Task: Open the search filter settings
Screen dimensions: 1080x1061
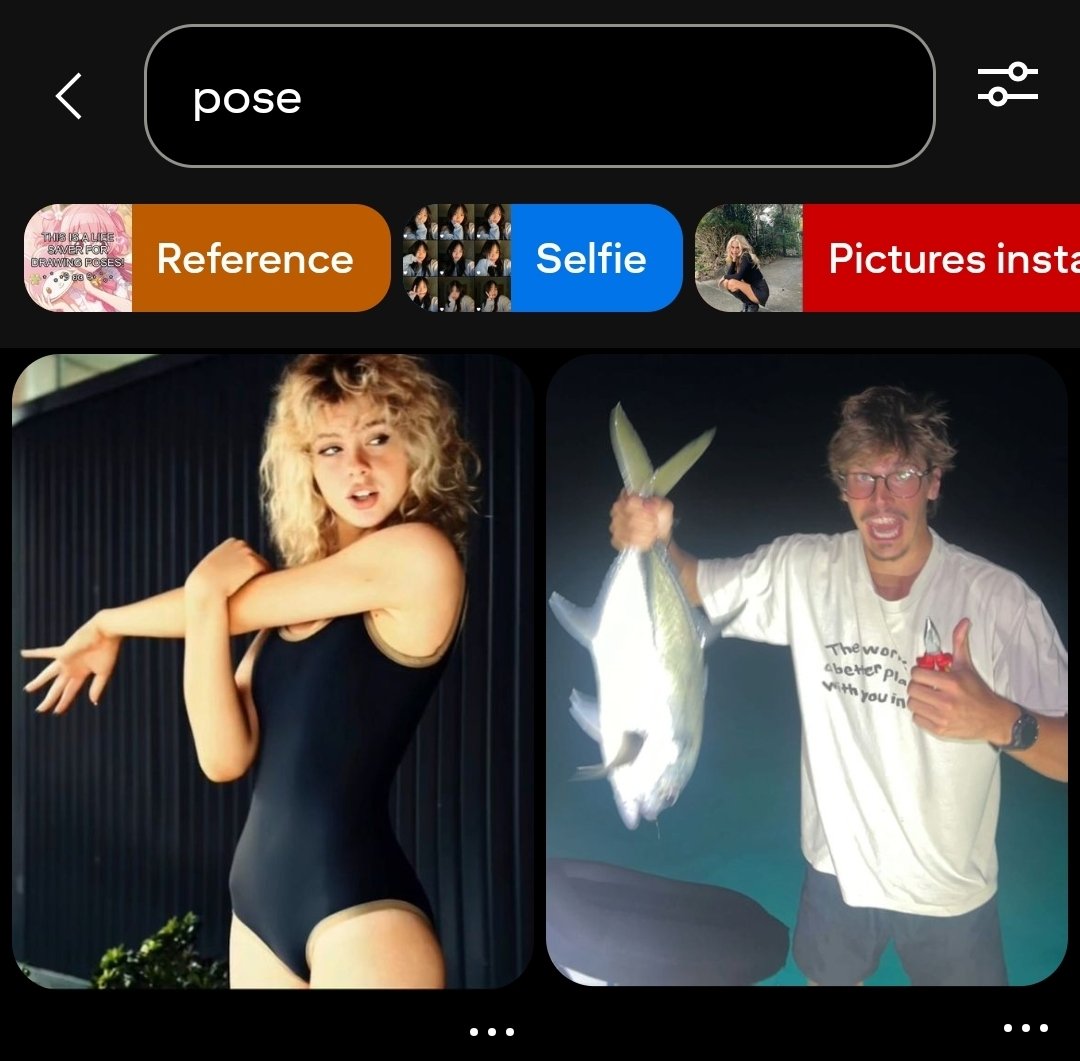Action: tap(1007, 85)
